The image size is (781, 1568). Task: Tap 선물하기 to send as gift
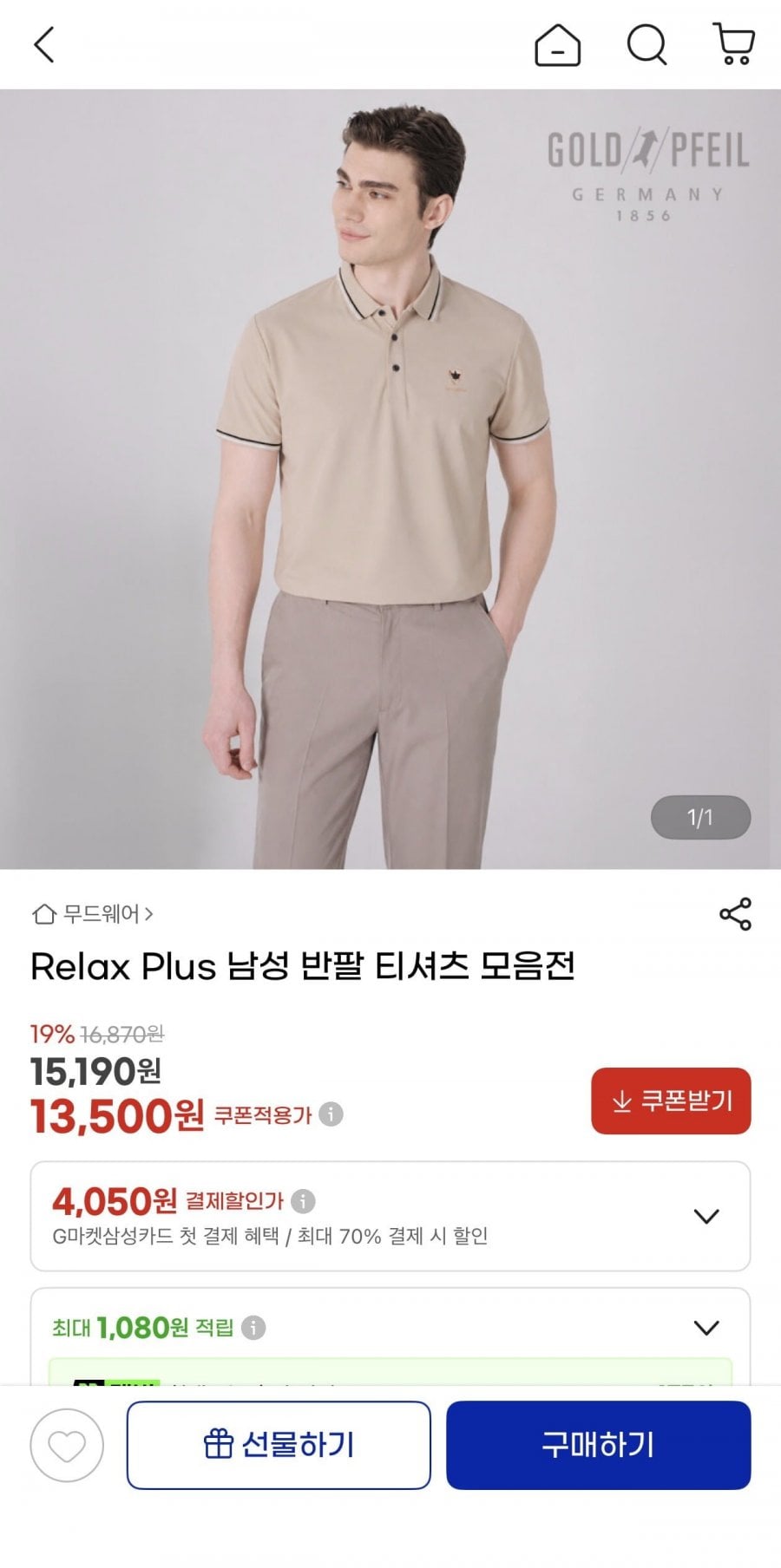279,1445
